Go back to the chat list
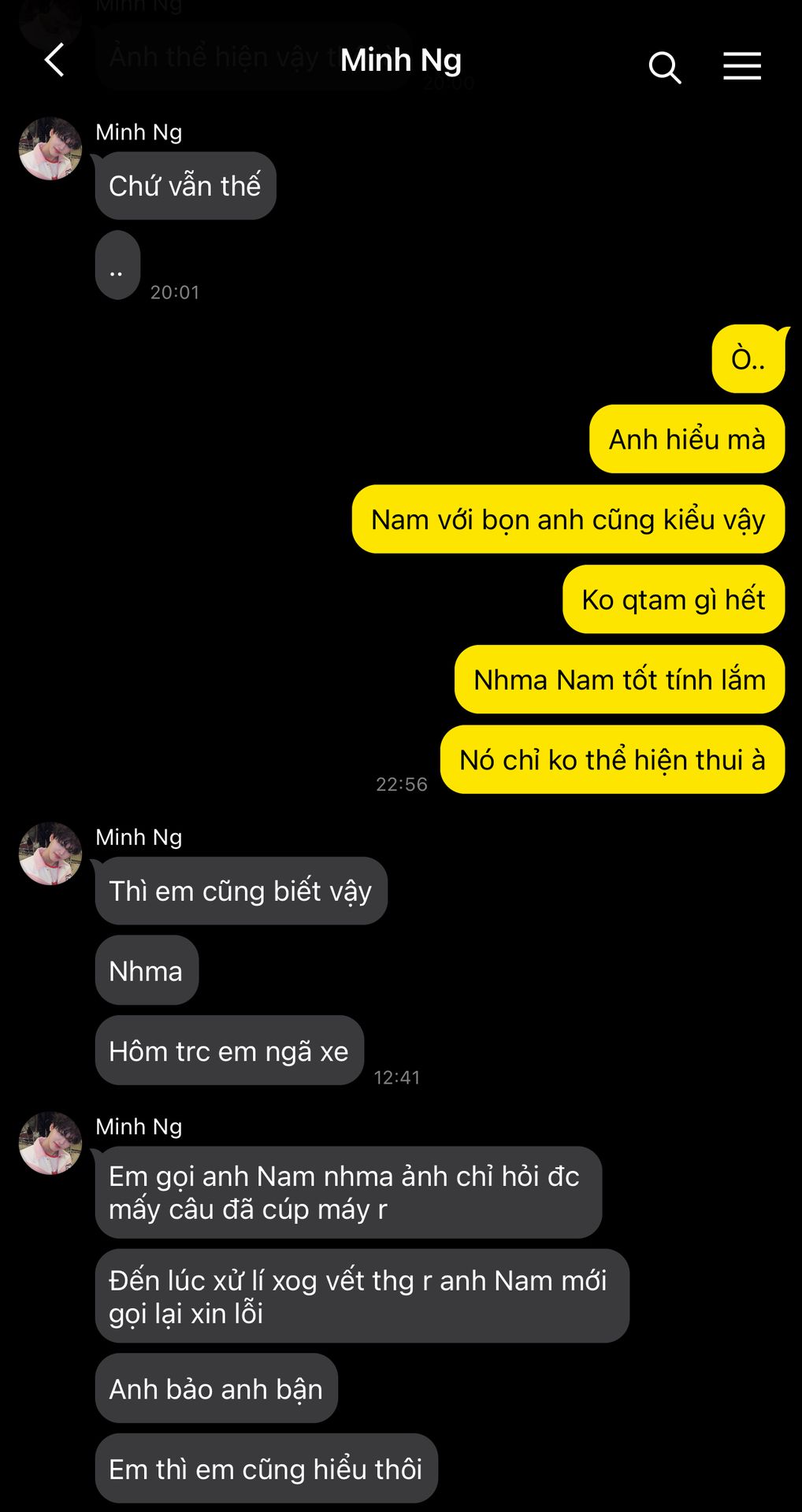The image size is (802, 1512). [x=54, y=61]
